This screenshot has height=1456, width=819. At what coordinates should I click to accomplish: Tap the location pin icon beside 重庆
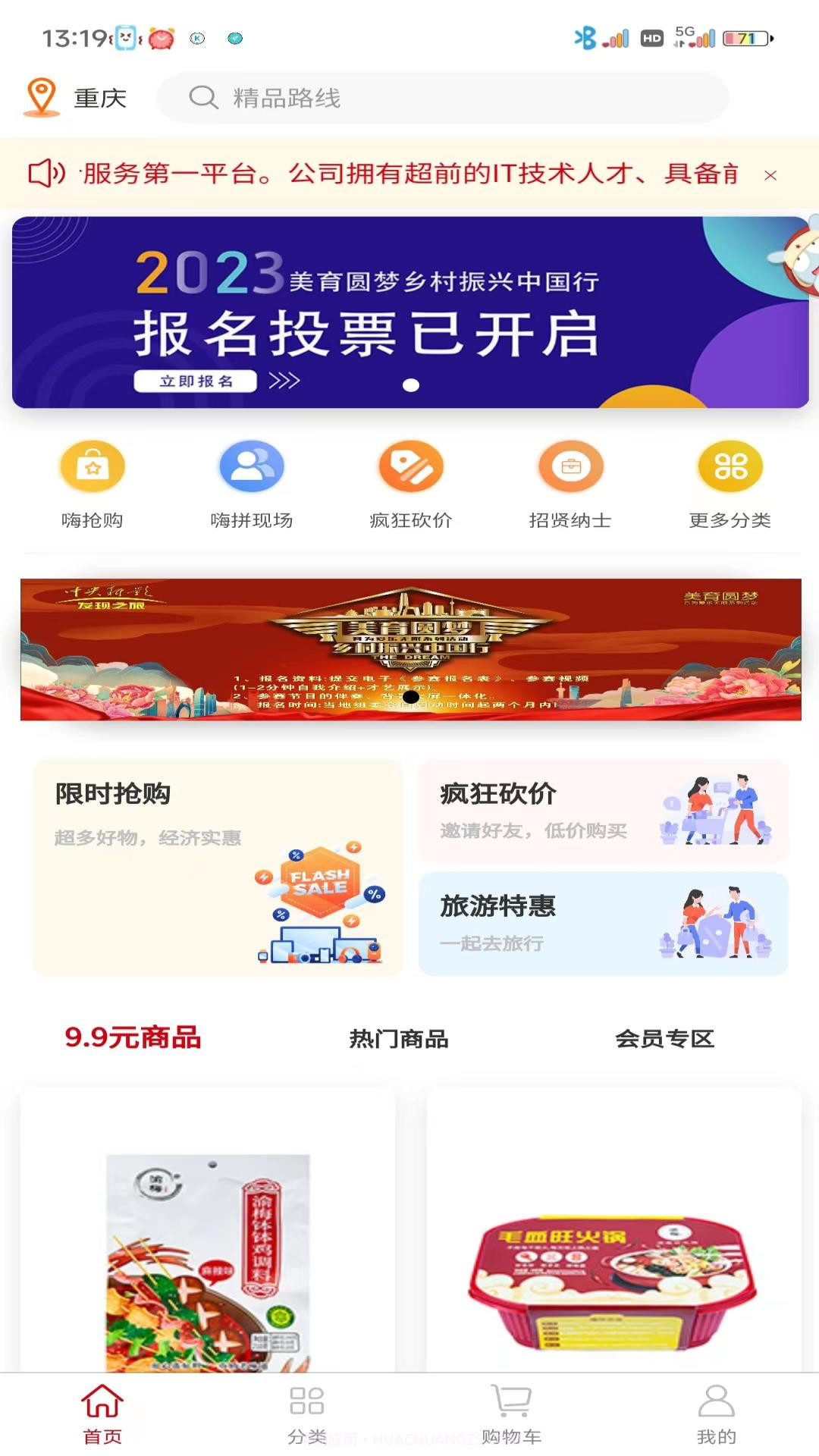[x=41, y=96]
